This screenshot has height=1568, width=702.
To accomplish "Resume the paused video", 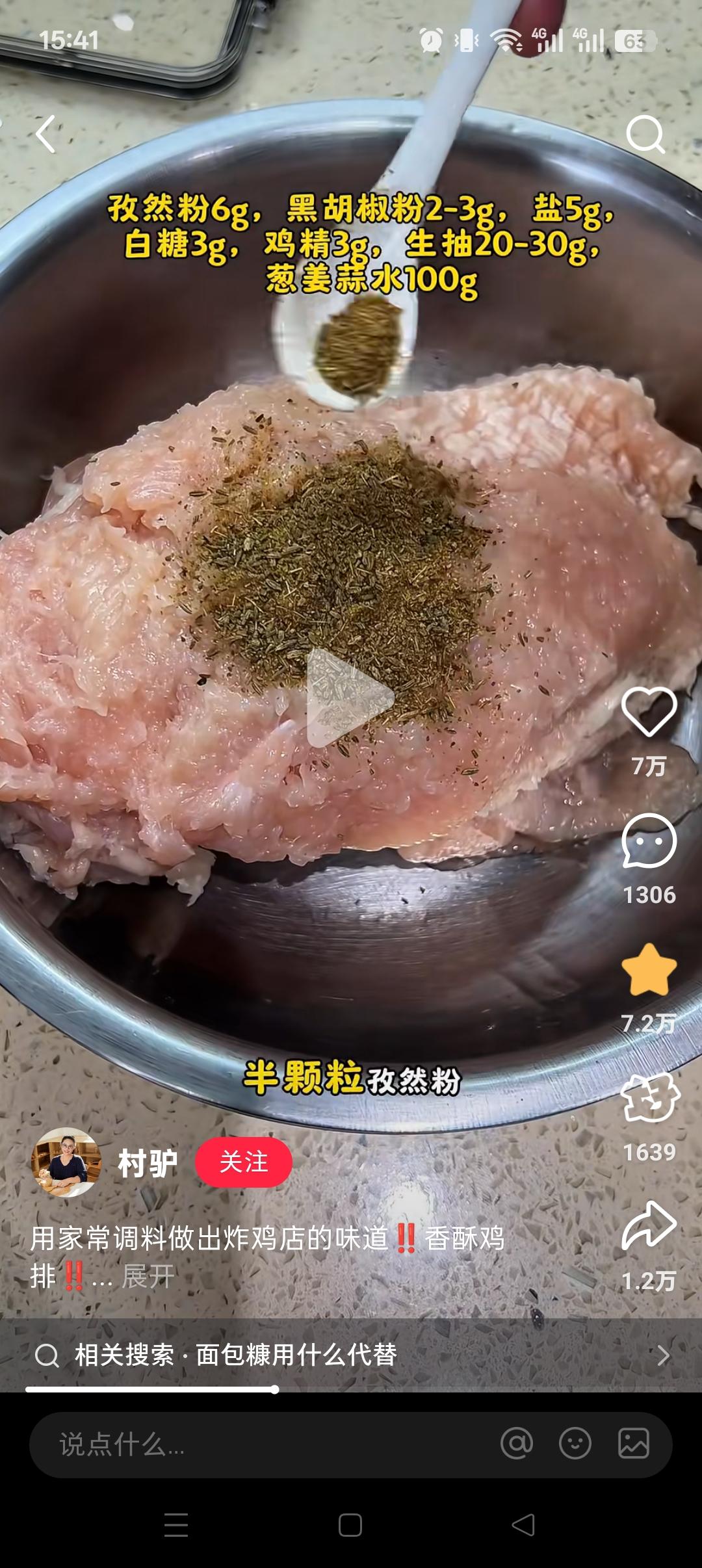I will 350,698.
